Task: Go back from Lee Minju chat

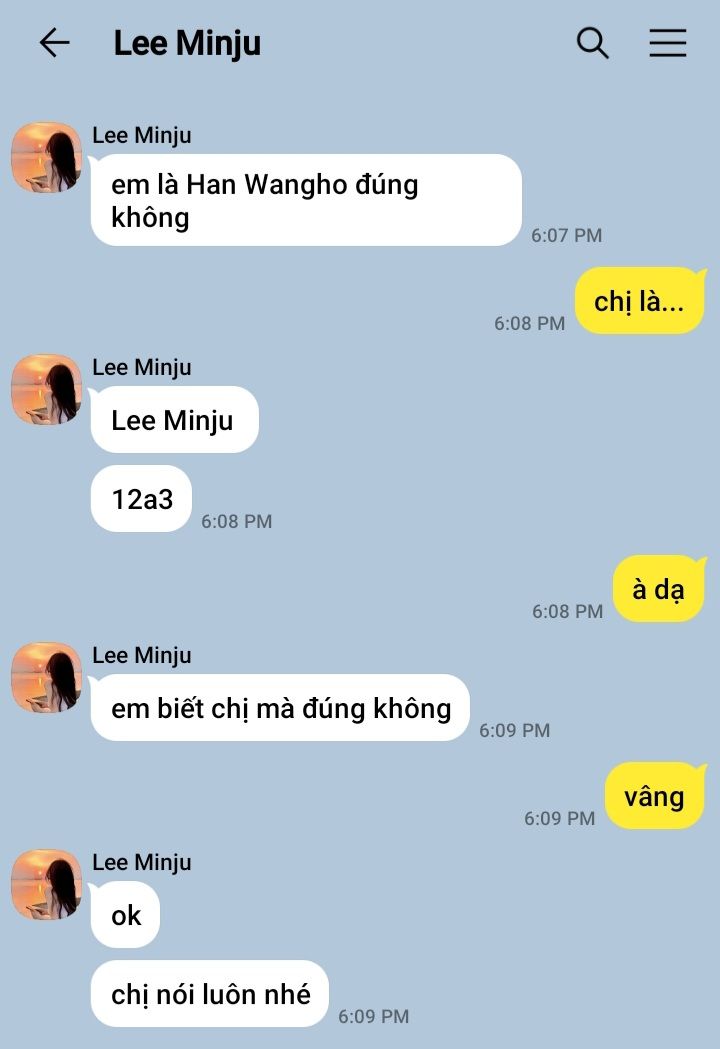Action: pyautogui.click(x=54, y=43)
